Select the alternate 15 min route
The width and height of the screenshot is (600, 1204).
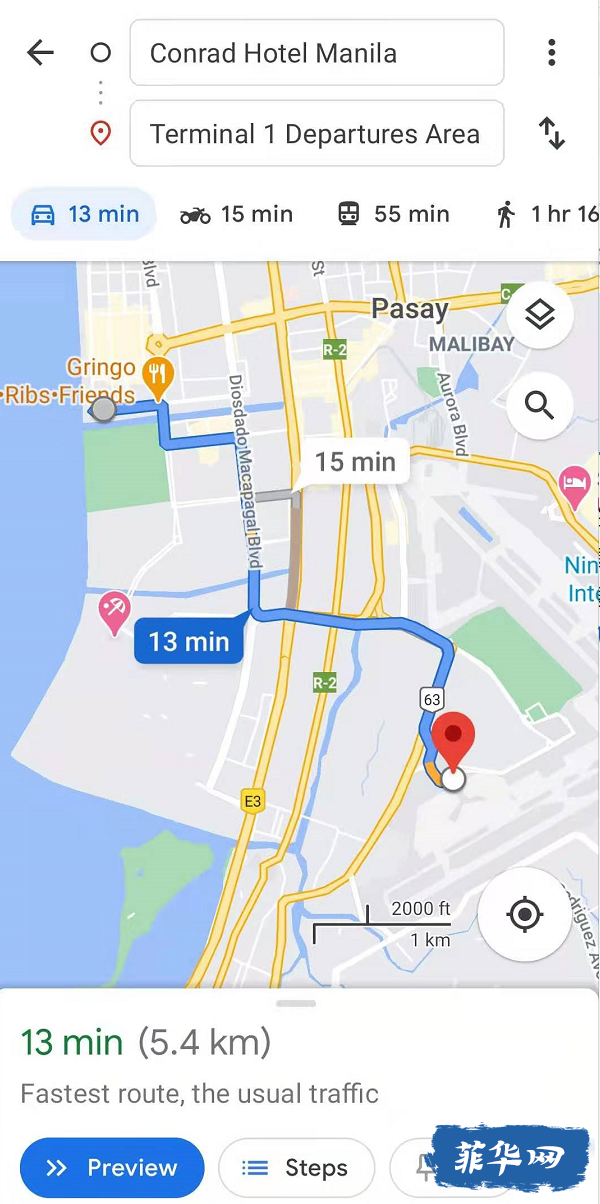355,462
